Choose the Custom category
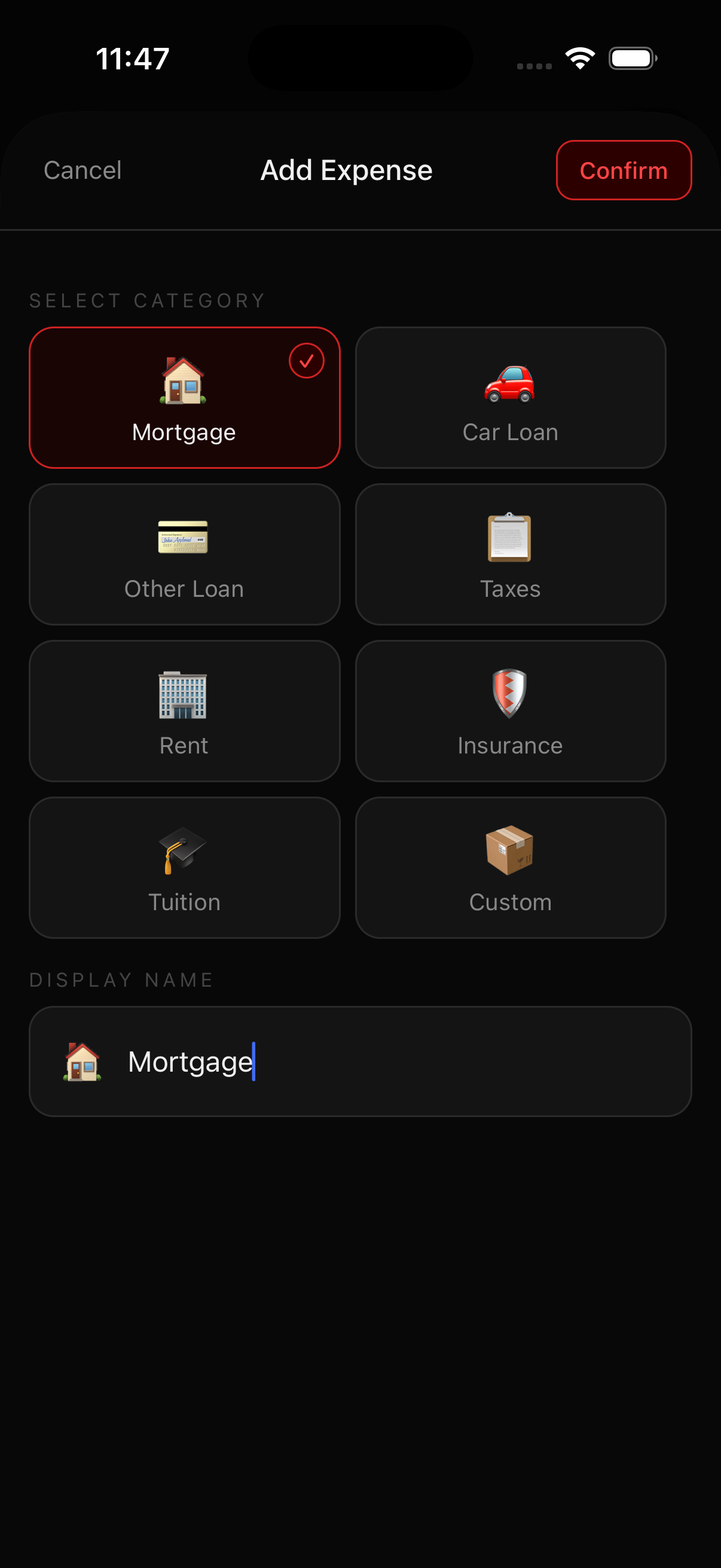This screenshot has height=1568, width=721. [510, 867]
